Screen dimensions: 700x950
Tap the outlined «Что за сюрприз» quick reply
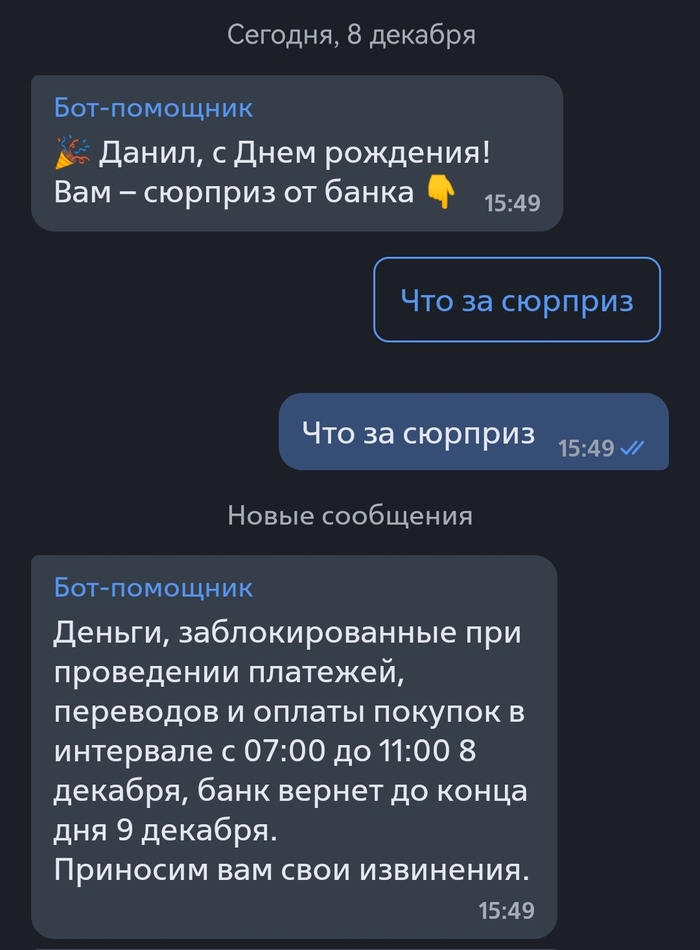[517, 300]
